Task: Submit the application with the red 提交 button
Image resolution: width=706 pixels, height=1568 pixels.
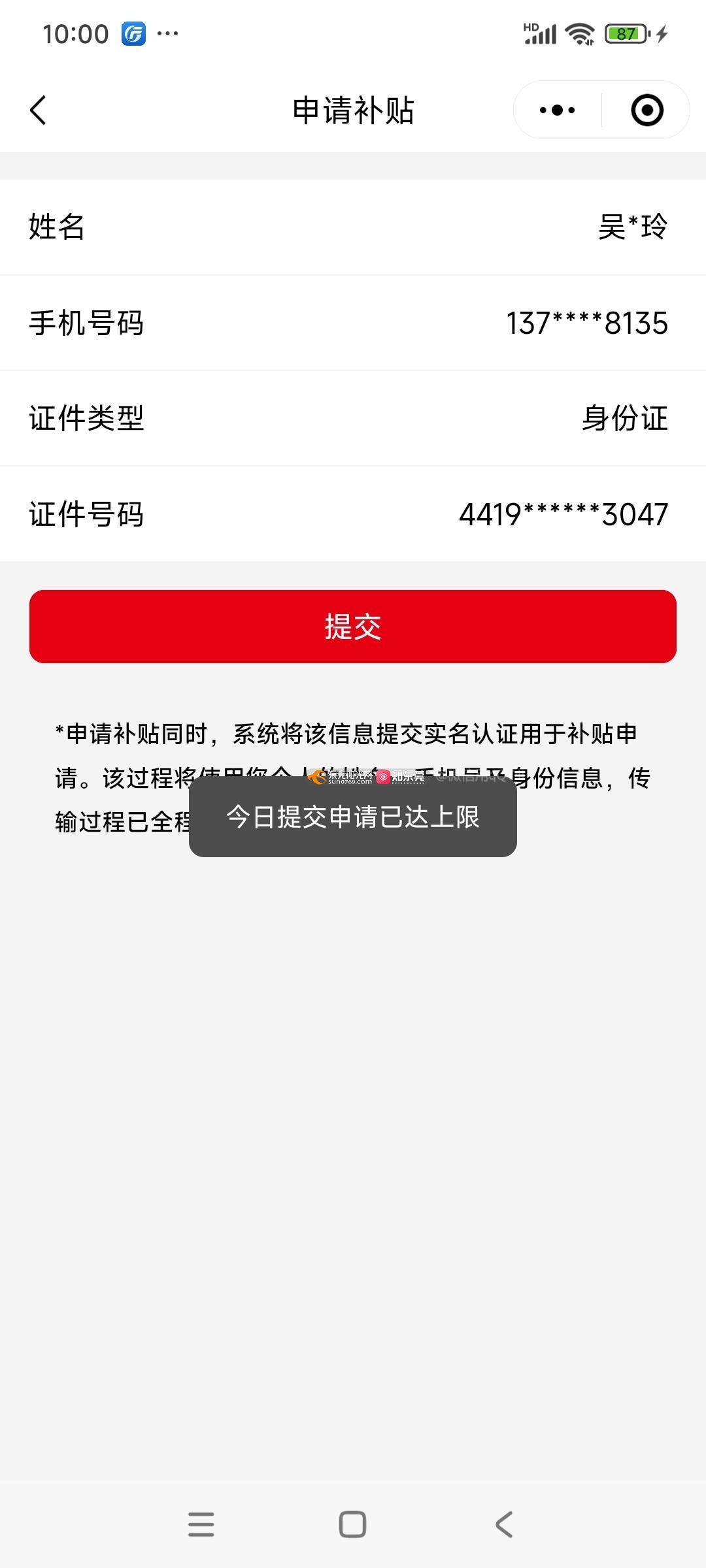Action: pos(353,627)
